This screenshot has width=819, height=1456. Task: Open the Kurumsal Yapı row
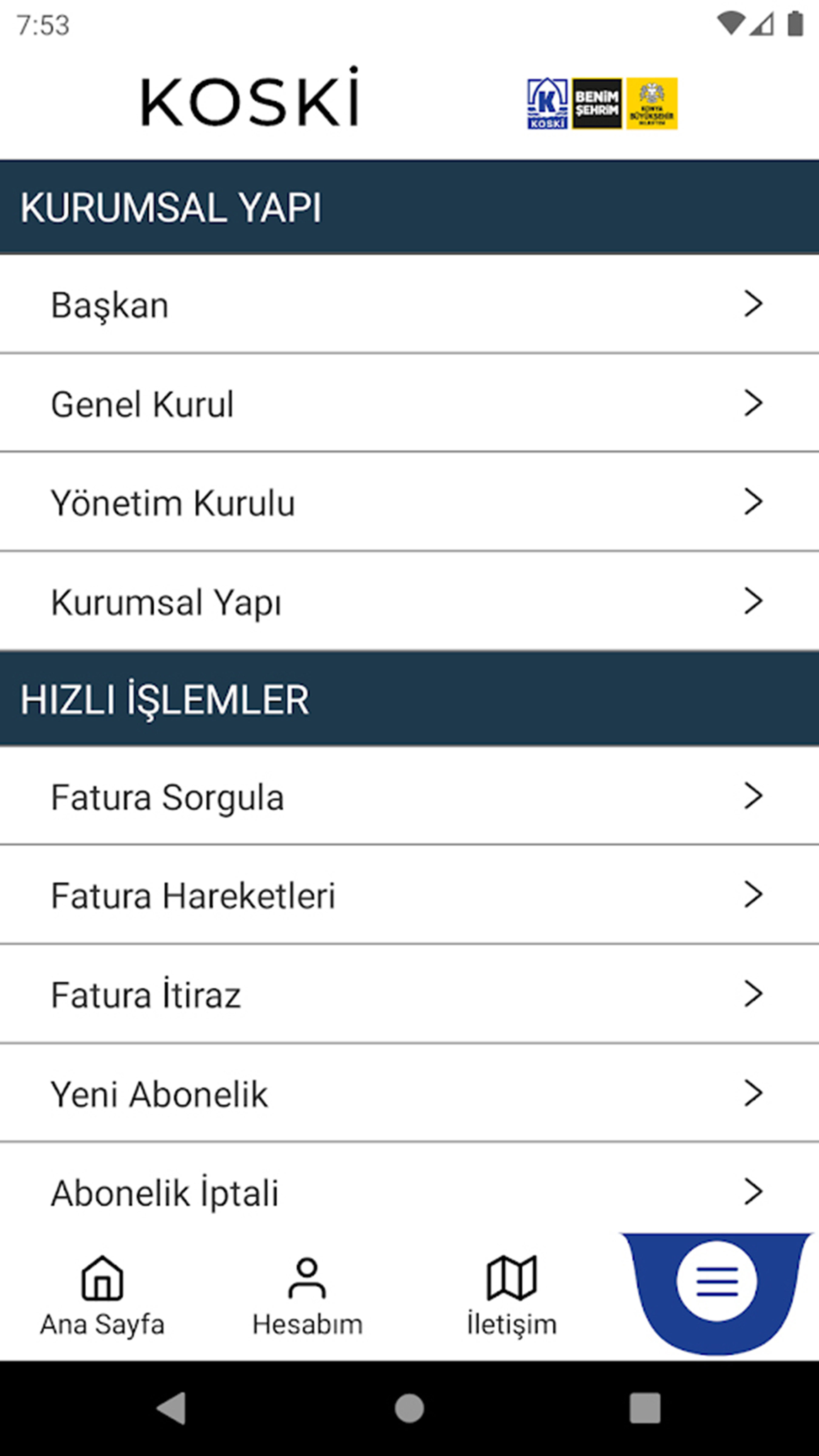tap(409, 601)
